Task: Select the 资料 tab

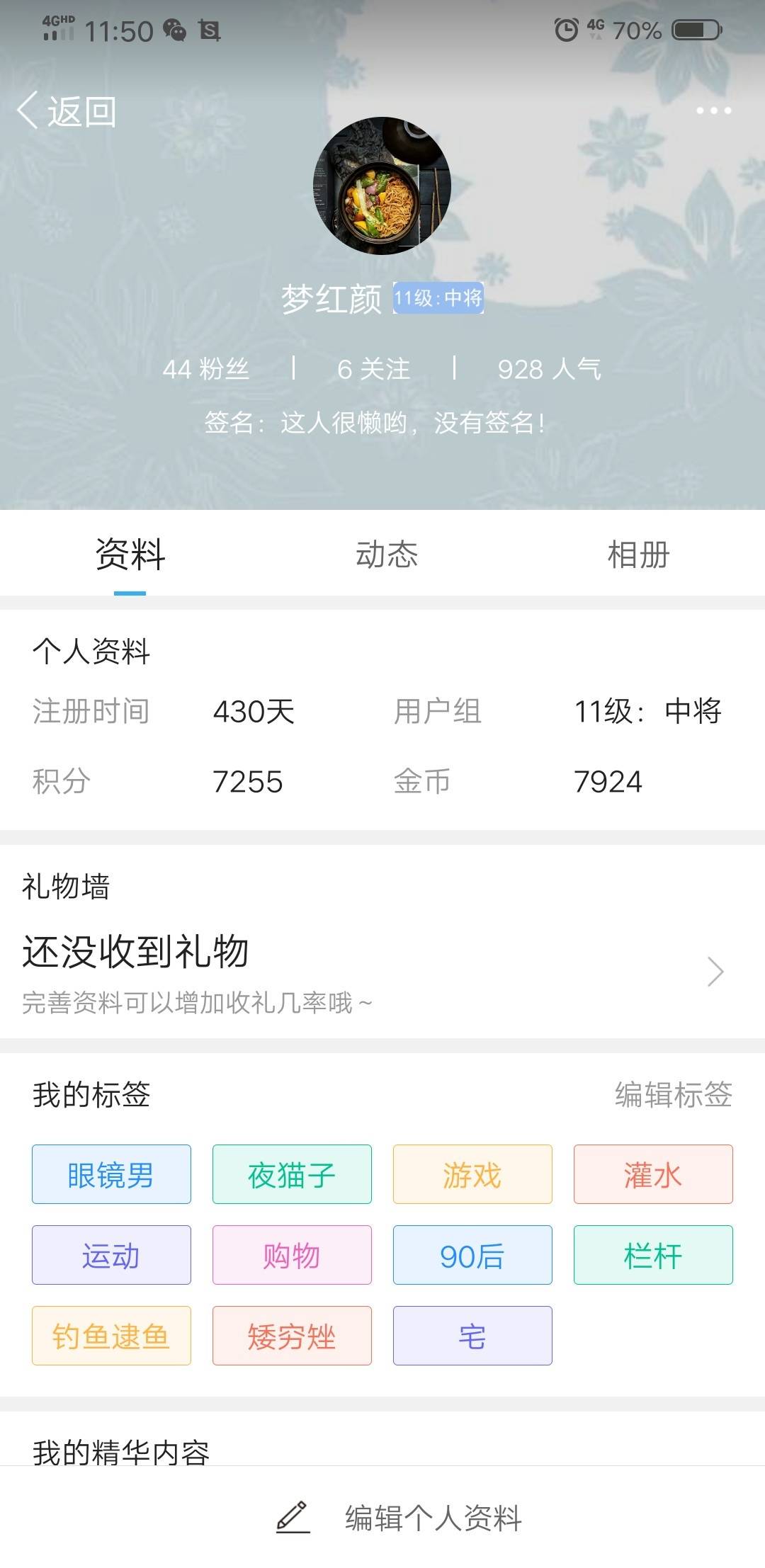Action: (x=130, y=555)
